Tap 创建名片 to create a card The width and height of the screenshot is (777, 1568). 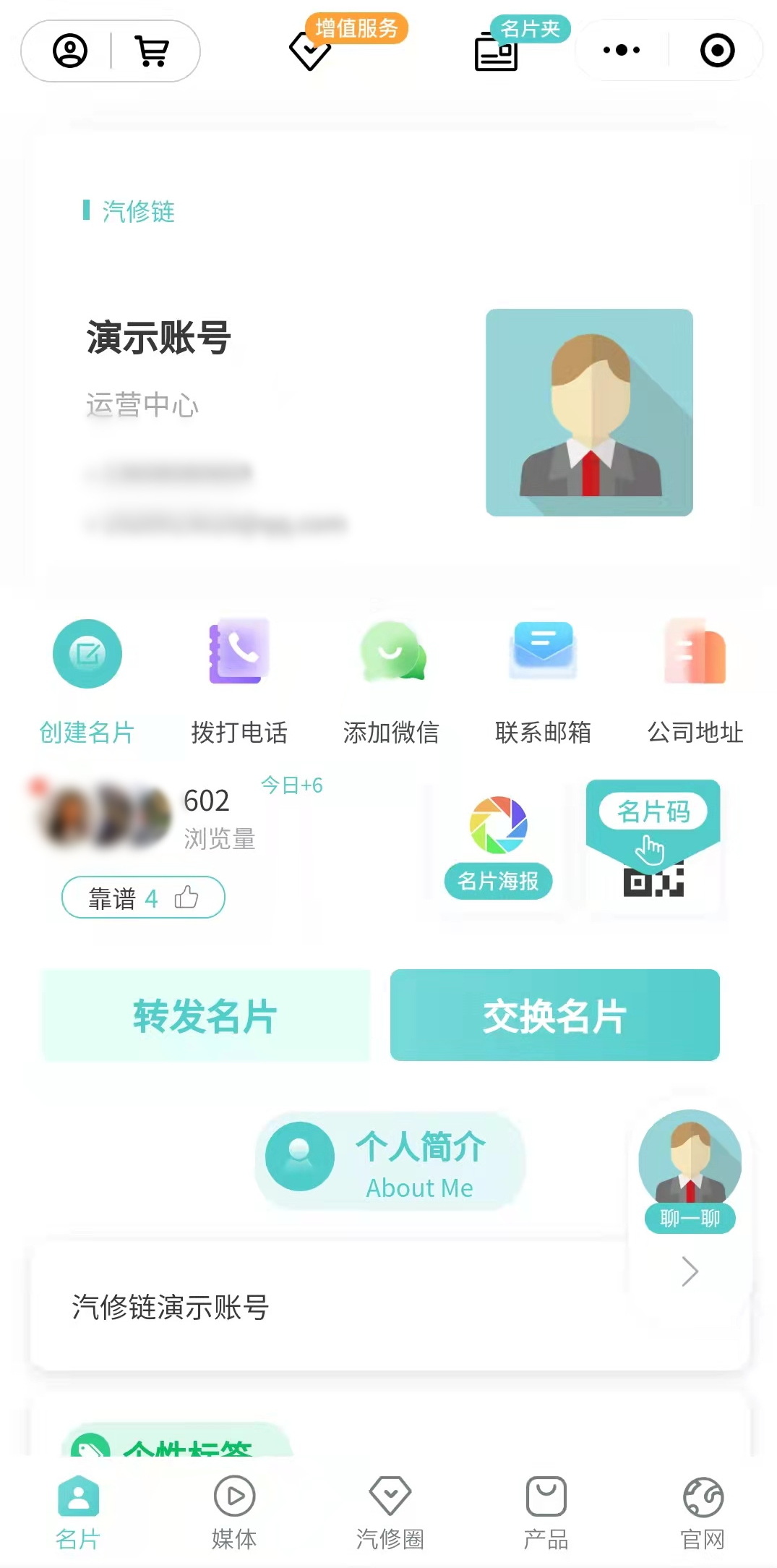click(87, 680)
